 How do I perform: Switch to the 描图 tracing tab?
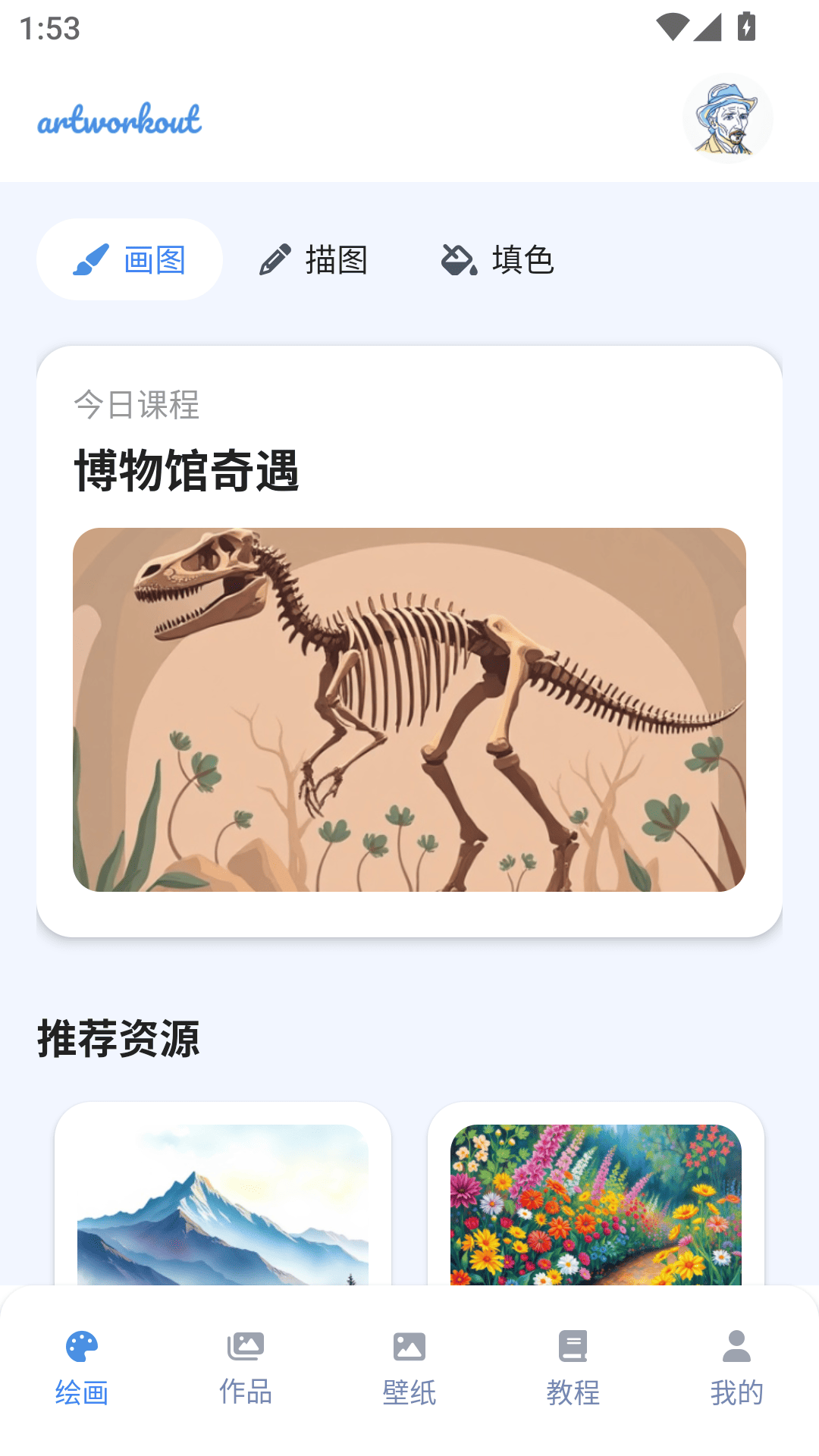(x=314, y=260)
